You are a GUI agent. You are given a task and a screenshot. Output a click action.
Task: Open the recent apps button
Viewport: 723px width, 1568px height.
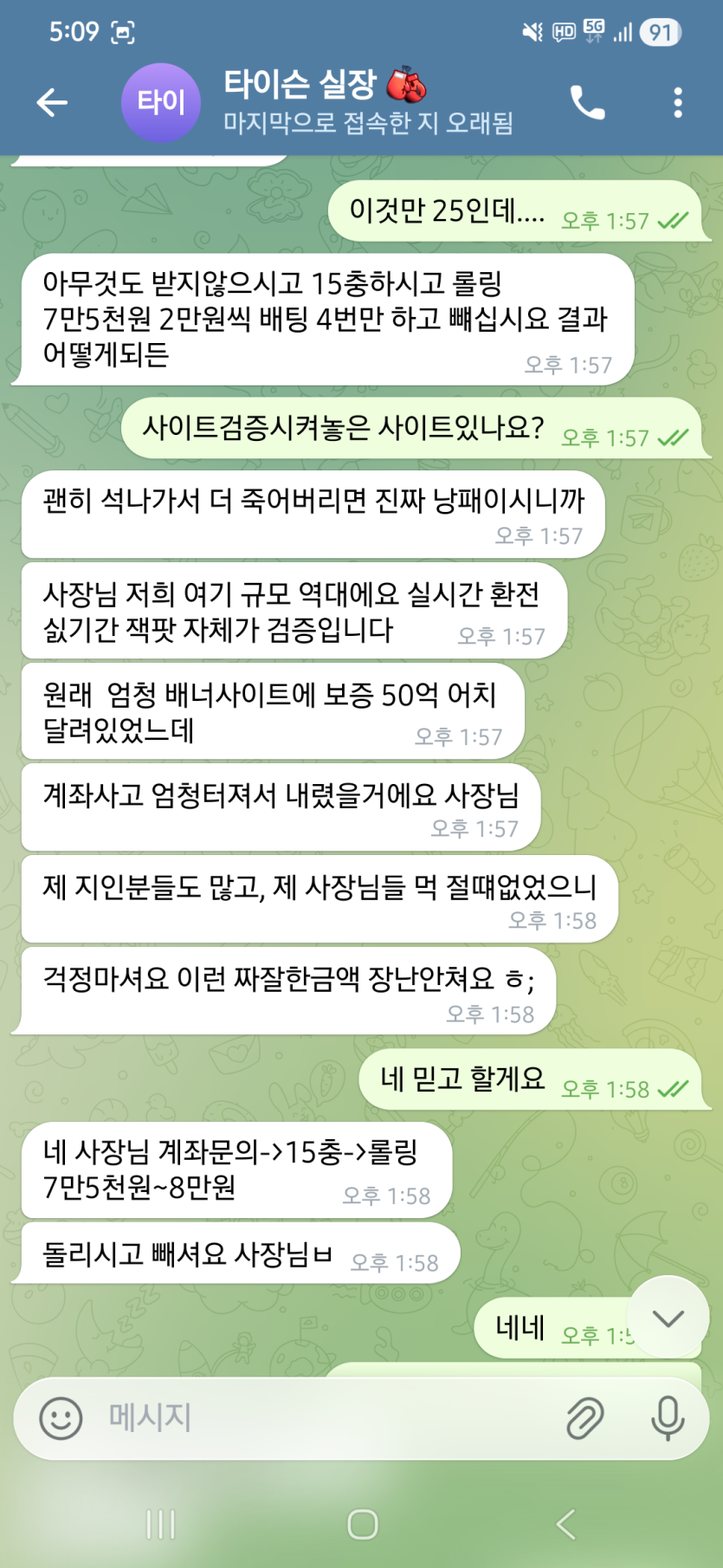point(161,1524)
